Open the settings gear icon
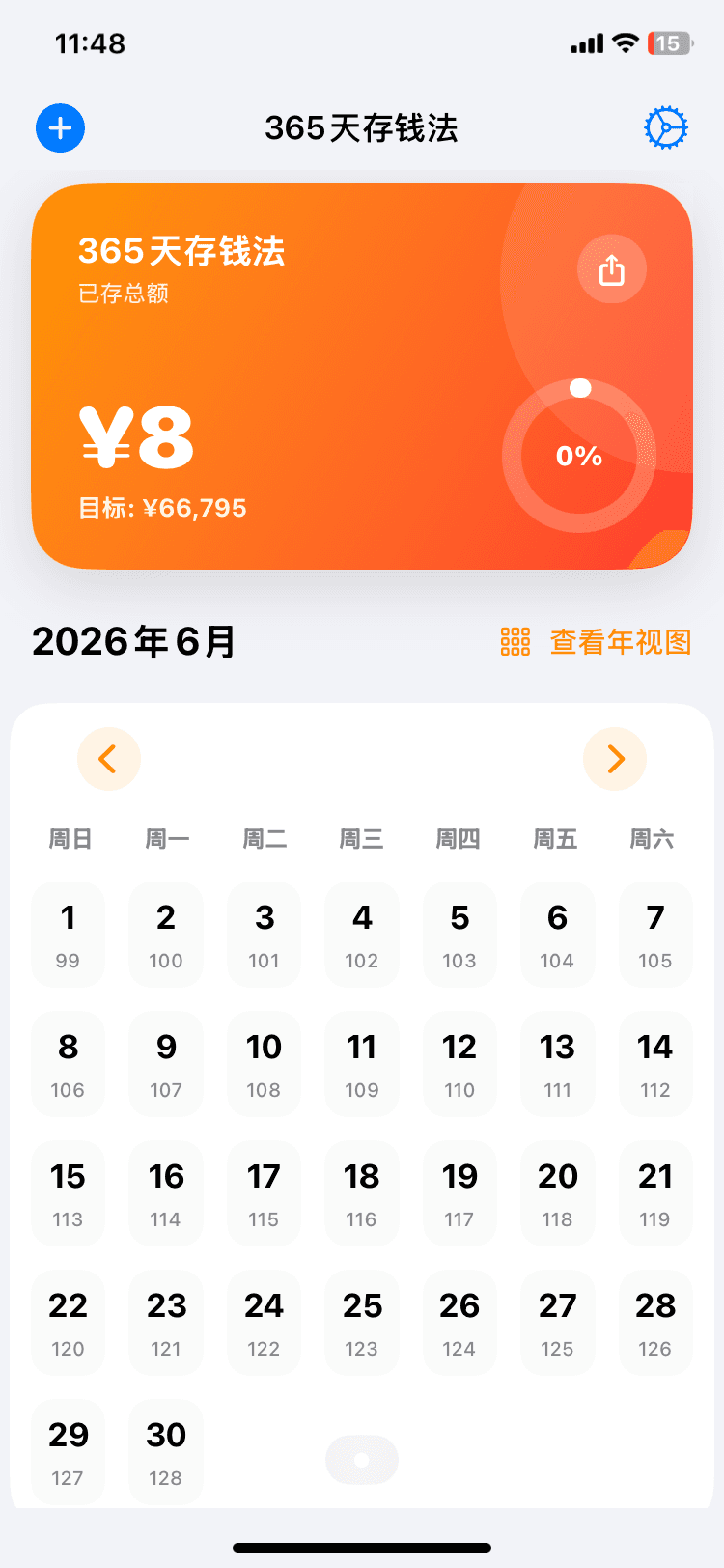This screenshot has height=1568, width=724. 666,127
